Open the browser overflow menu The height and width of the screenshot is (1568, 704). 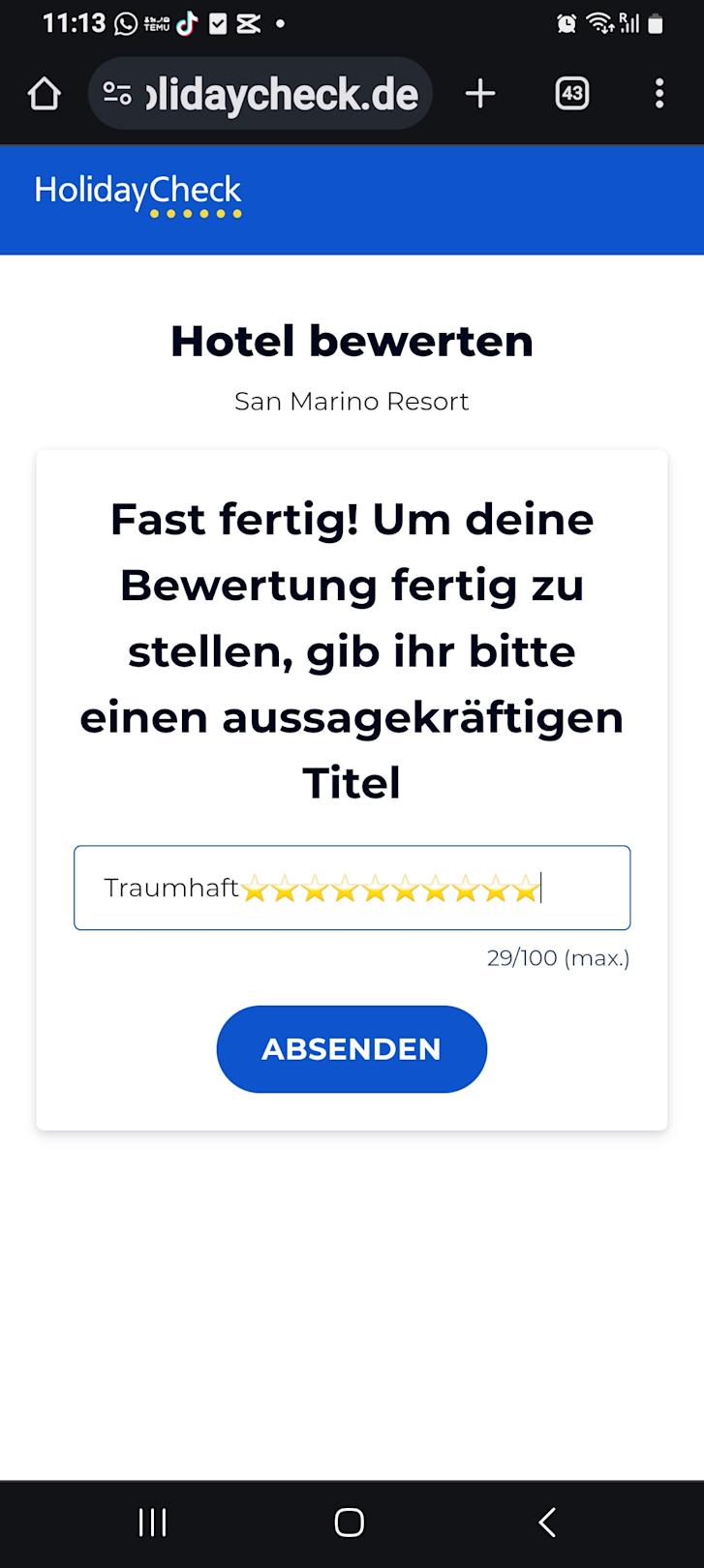point(659,94)
